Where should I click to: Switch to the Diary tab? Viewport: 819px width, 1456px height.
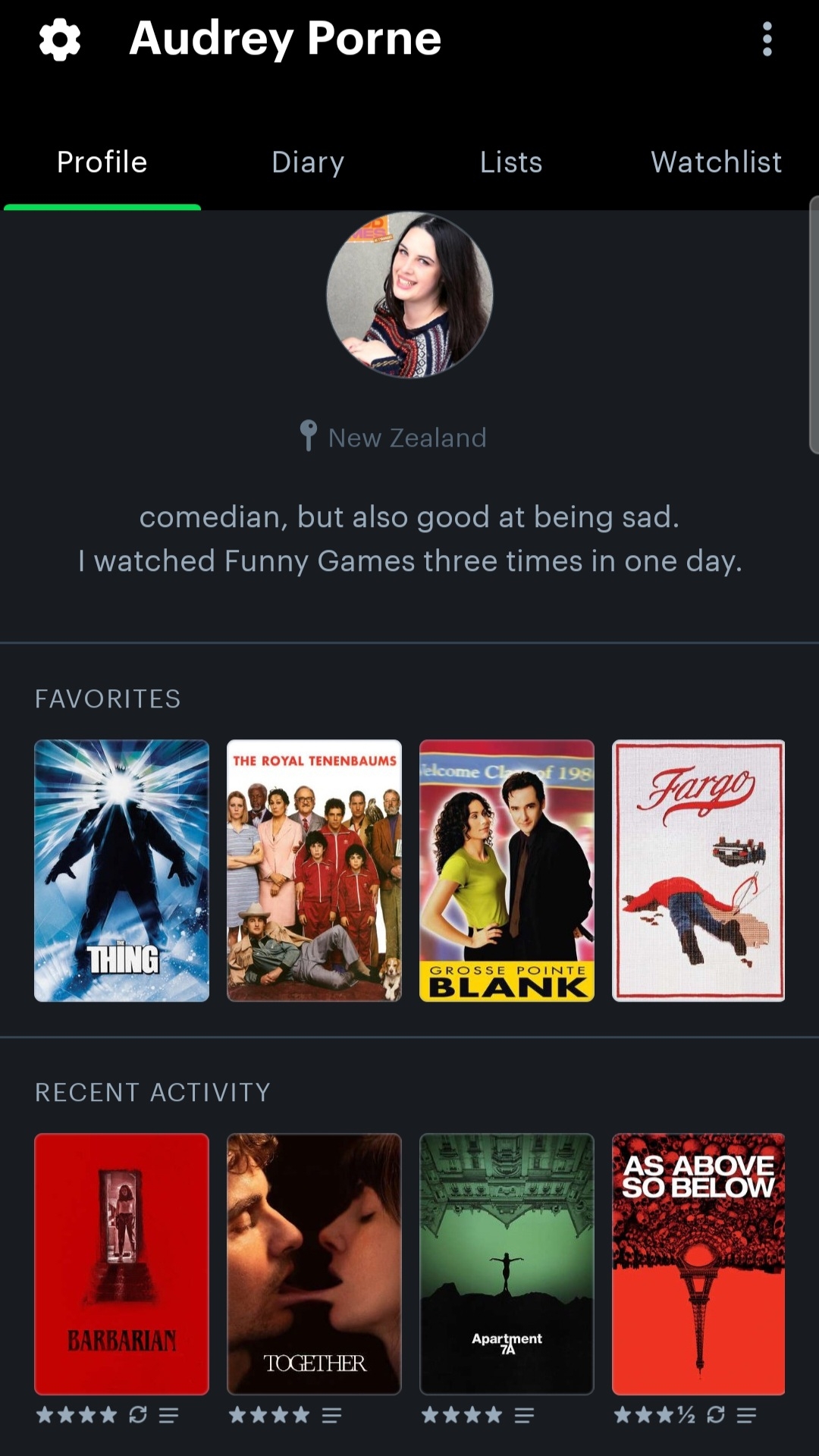pos(308,162)
